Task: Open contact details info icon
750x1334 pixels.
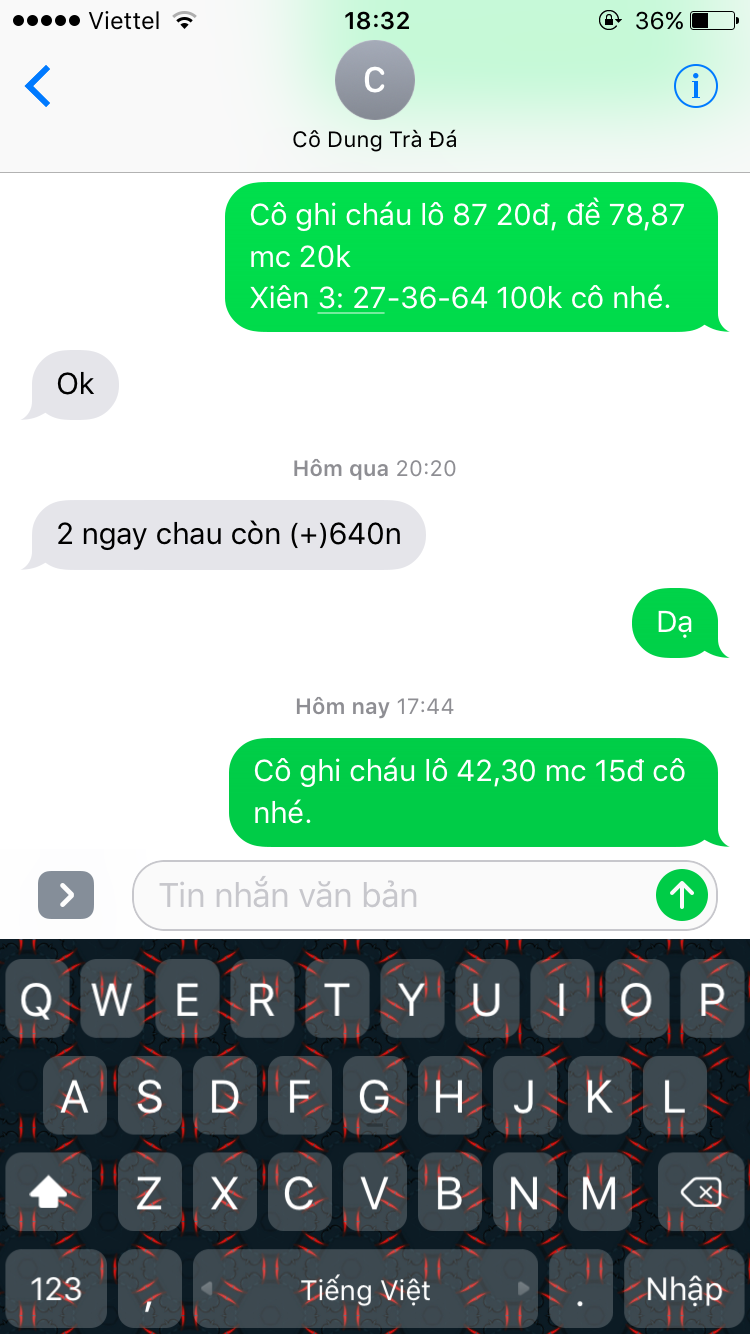Action: [695, 87]
